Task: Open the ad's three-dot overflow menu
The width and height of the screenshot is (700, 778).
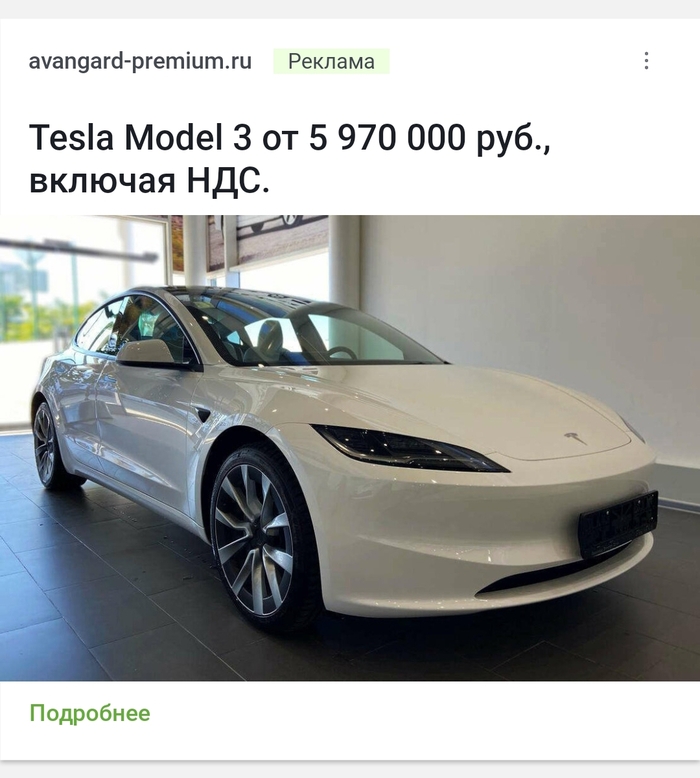Action: 646,60
